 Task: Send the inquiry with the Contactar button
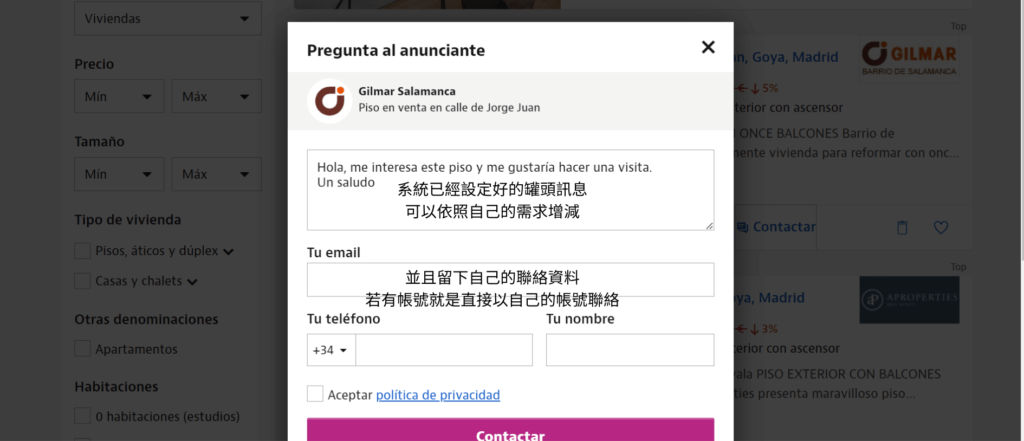point(510,434)
